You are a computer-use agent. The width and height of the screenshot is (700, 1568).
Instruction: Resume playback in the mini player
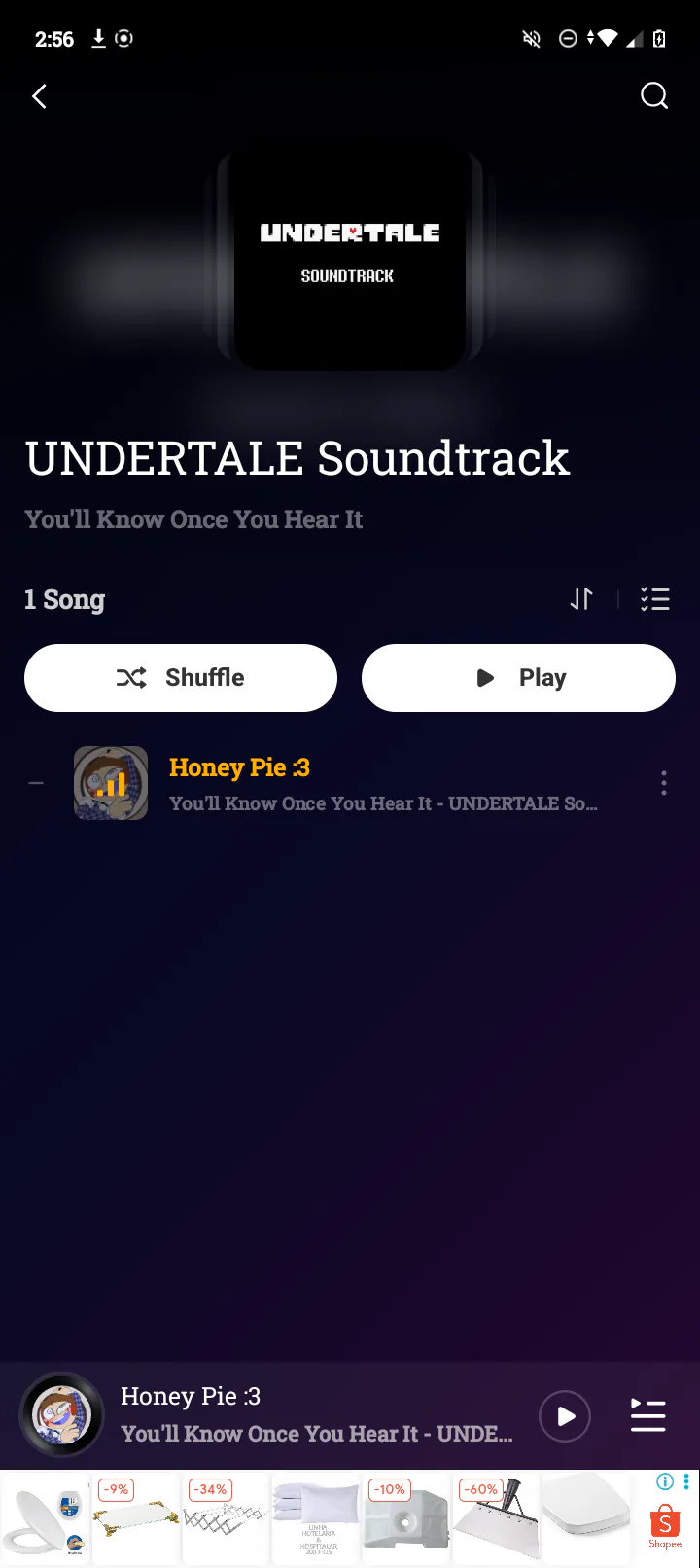(565, 1416)
